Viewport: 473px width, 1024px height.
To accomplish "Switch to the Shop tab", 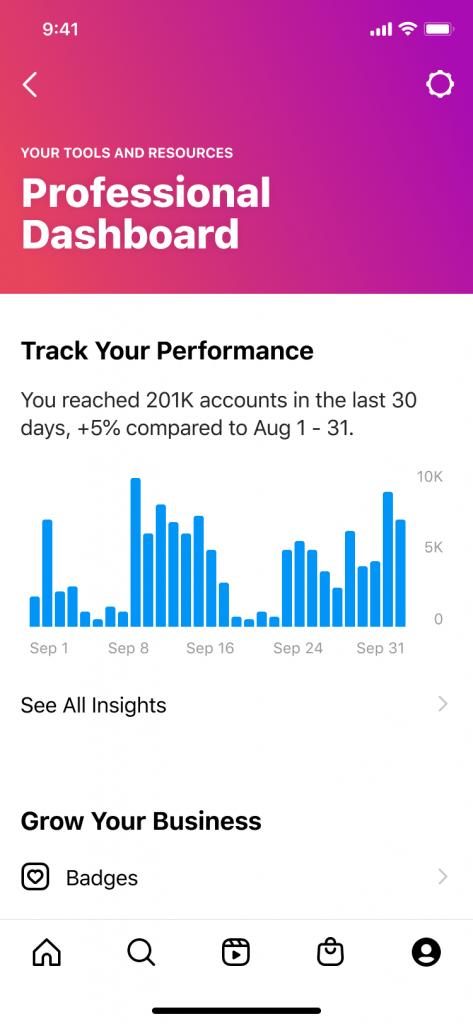I will coord(331,952).
